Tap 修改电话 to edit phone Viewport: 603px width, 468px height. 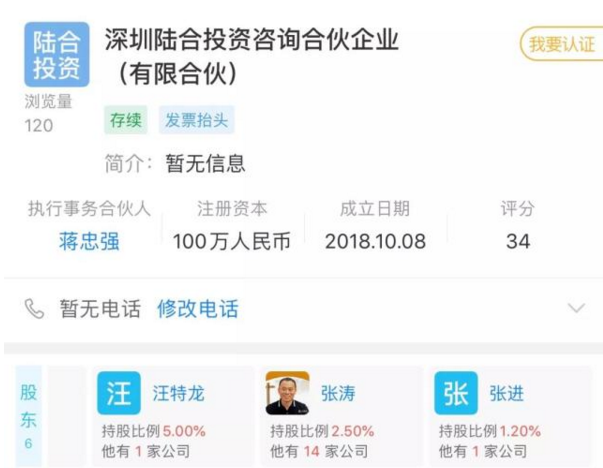[197, 308]
